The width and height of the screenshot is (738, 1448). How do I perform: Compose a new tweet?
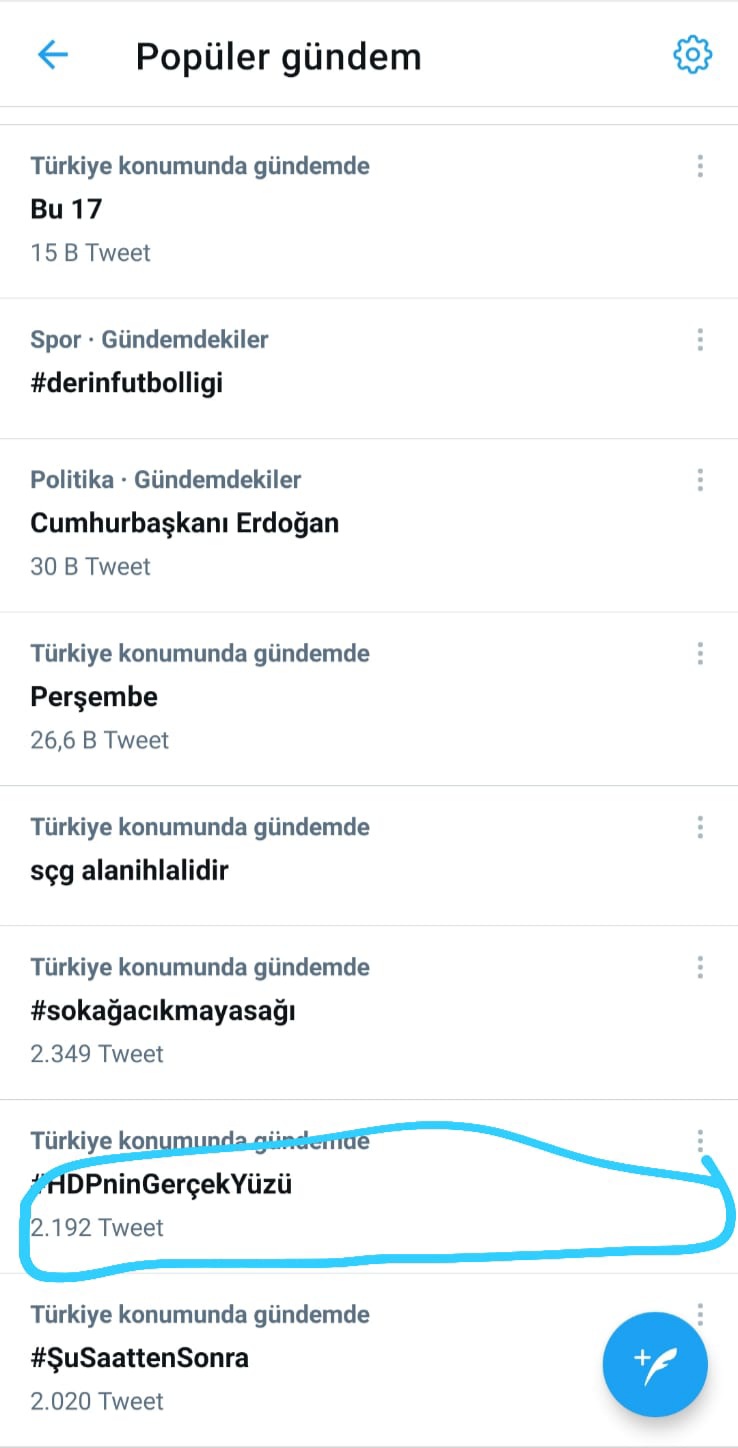[x=655, y=1364]
